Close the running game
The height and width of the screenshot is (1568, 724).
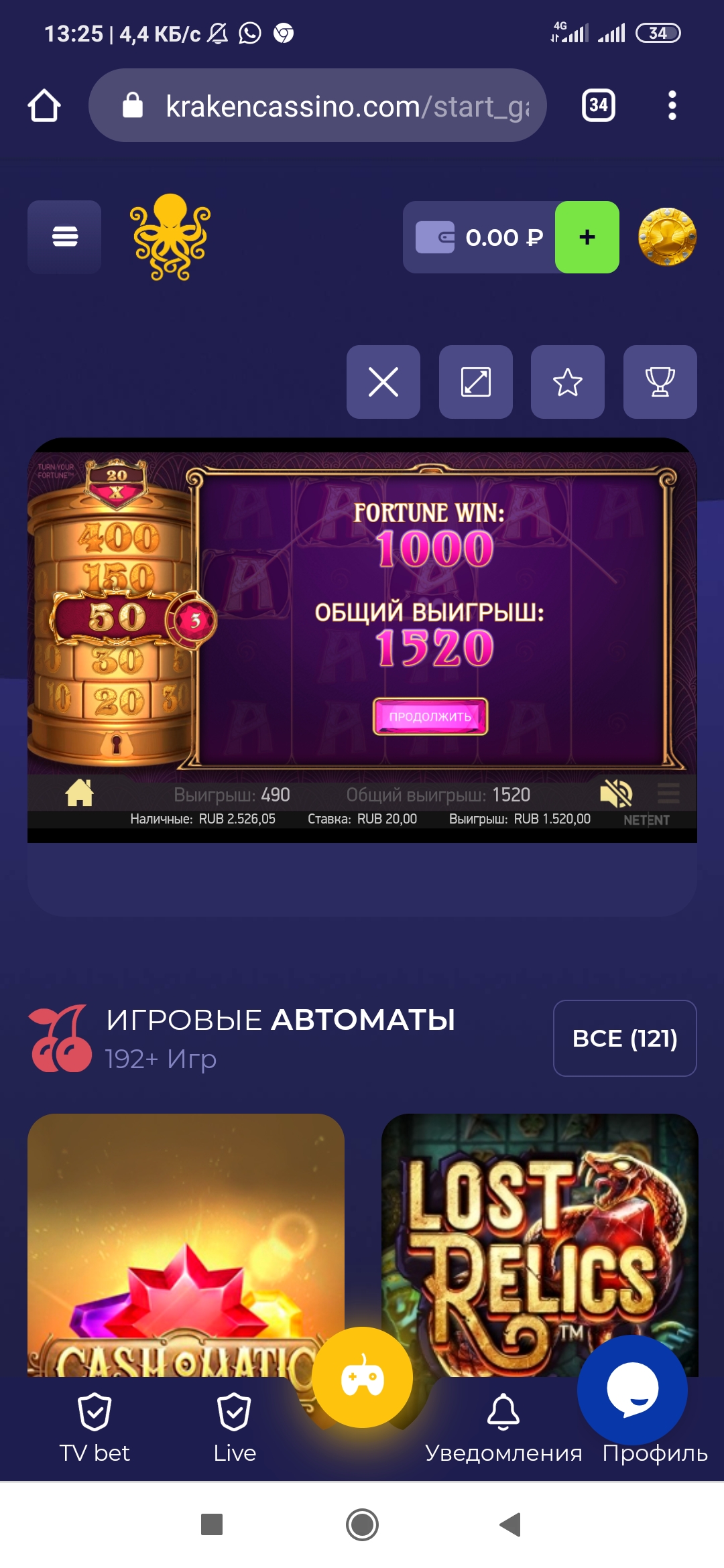(x=383, y=382)
